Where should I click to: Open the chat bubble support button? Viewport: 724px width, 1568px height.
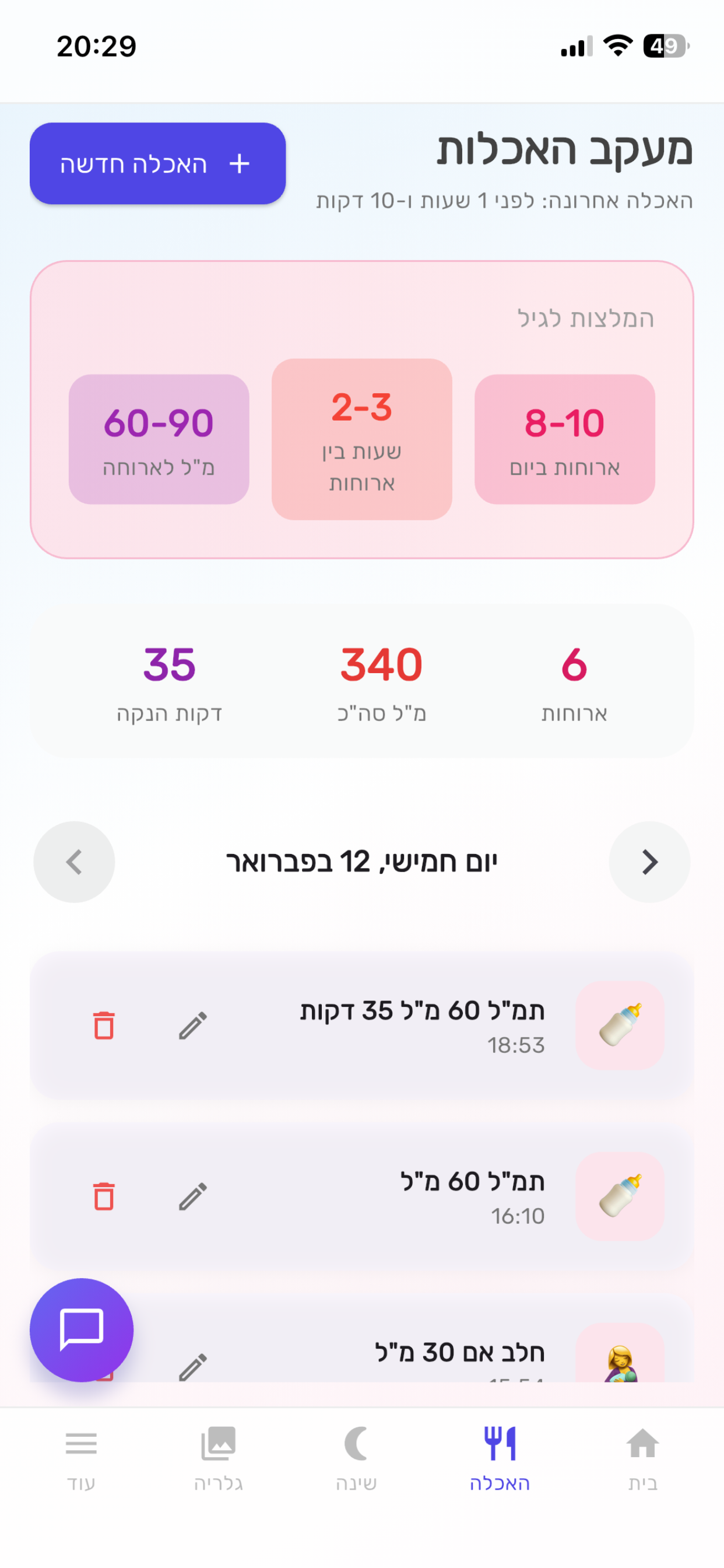[82, 1331]
